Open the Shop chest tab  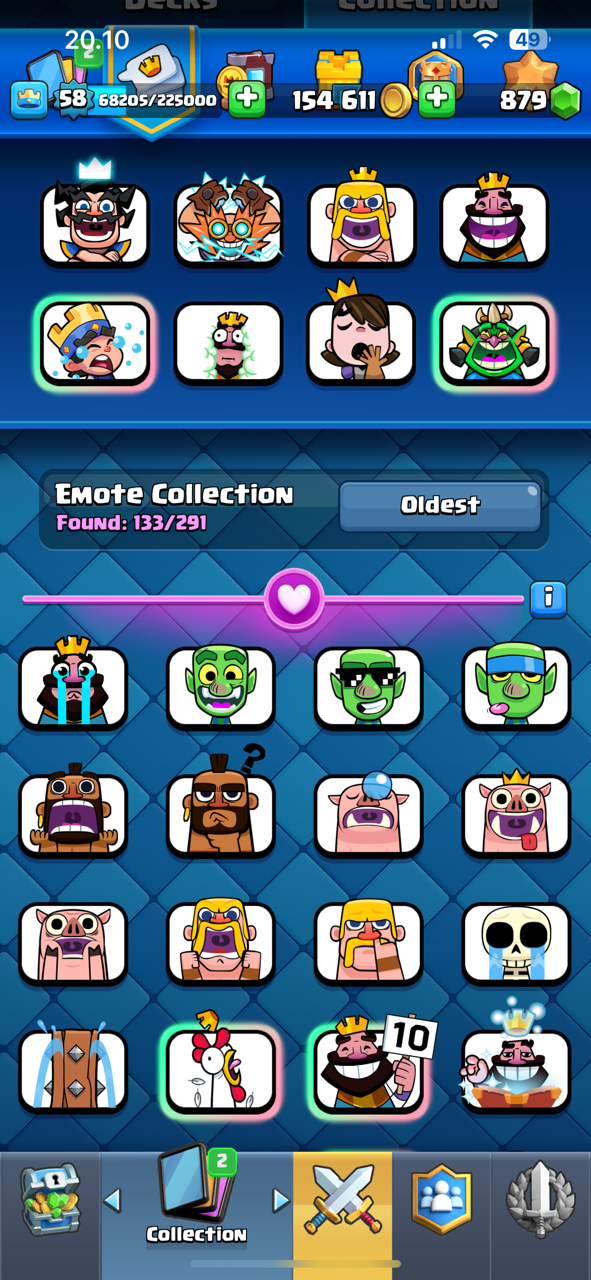point(50,1198)
